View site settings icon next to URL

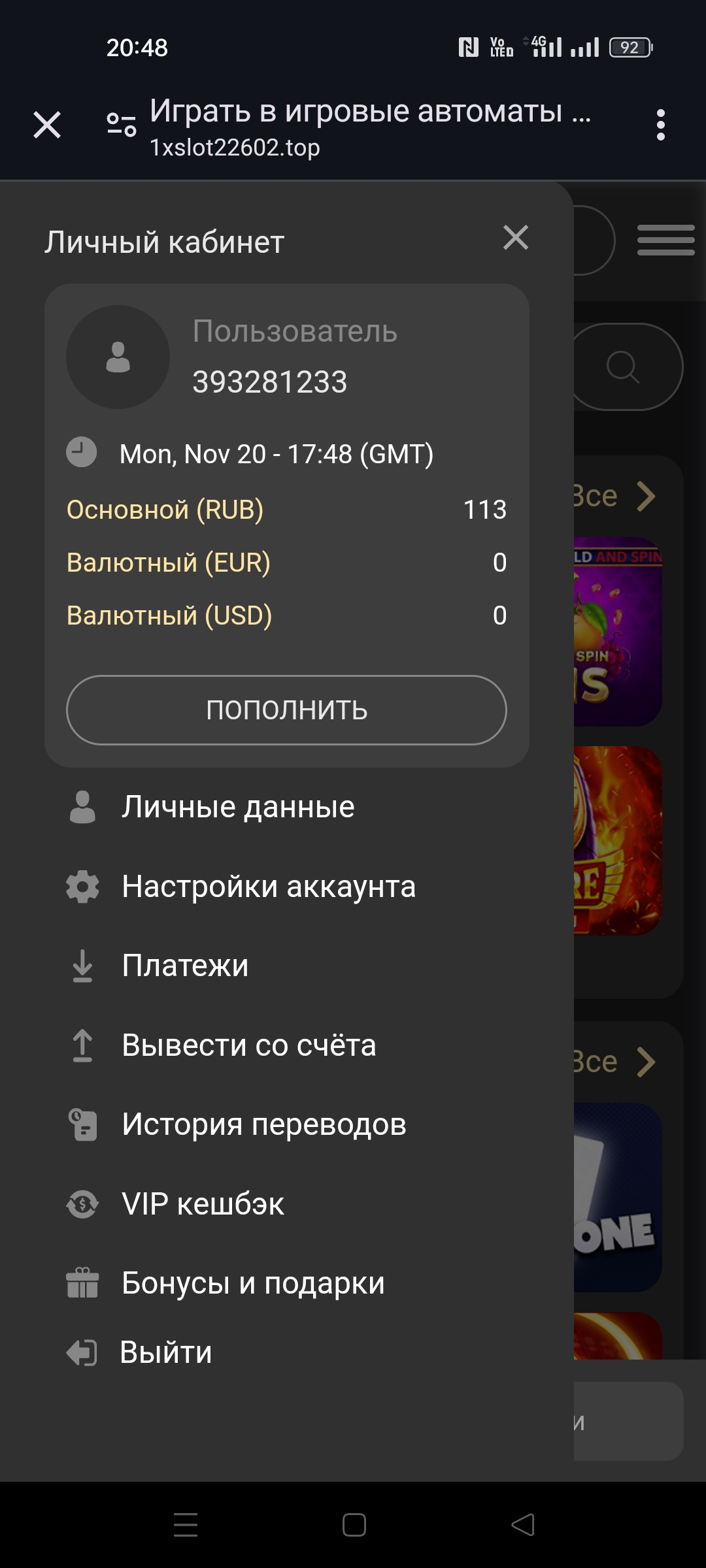pyautogui.click(x=122, y=124)
